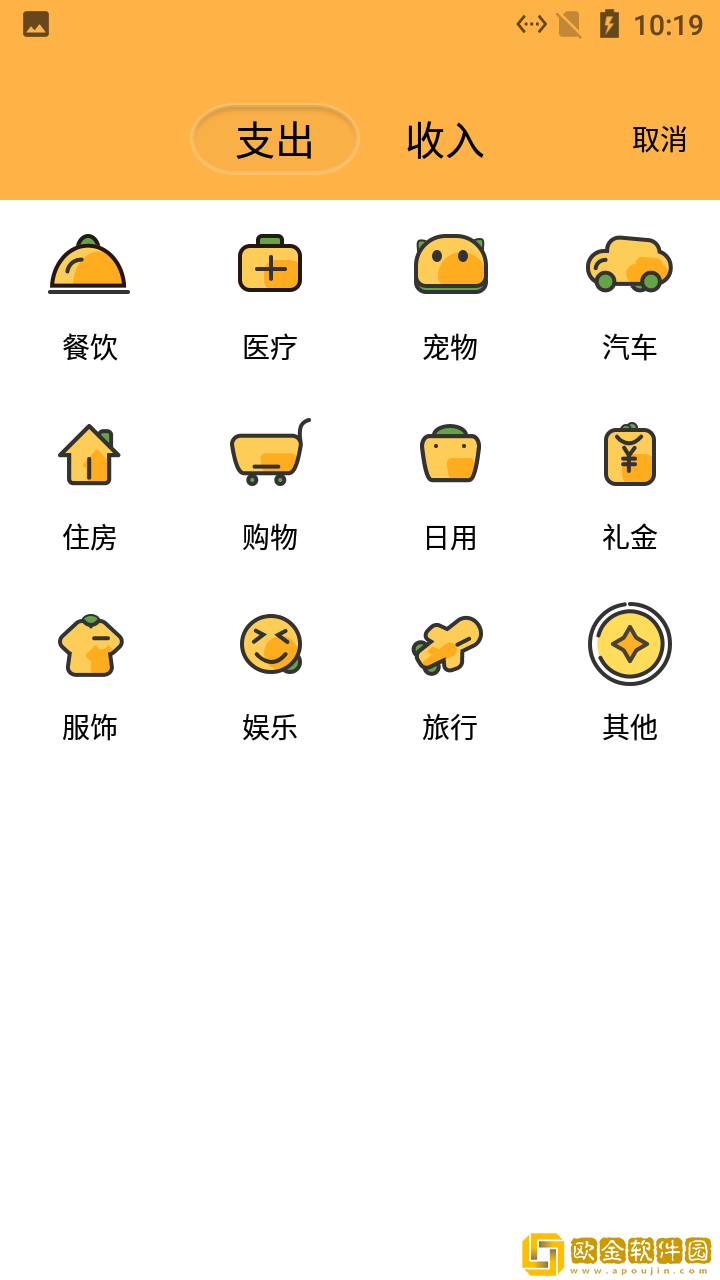Image resolution: width=720 pixels, height=1280 pixels.
Task: Switch to the 收入 income tab
Action: pyautogui.click(x=443, y=140)
